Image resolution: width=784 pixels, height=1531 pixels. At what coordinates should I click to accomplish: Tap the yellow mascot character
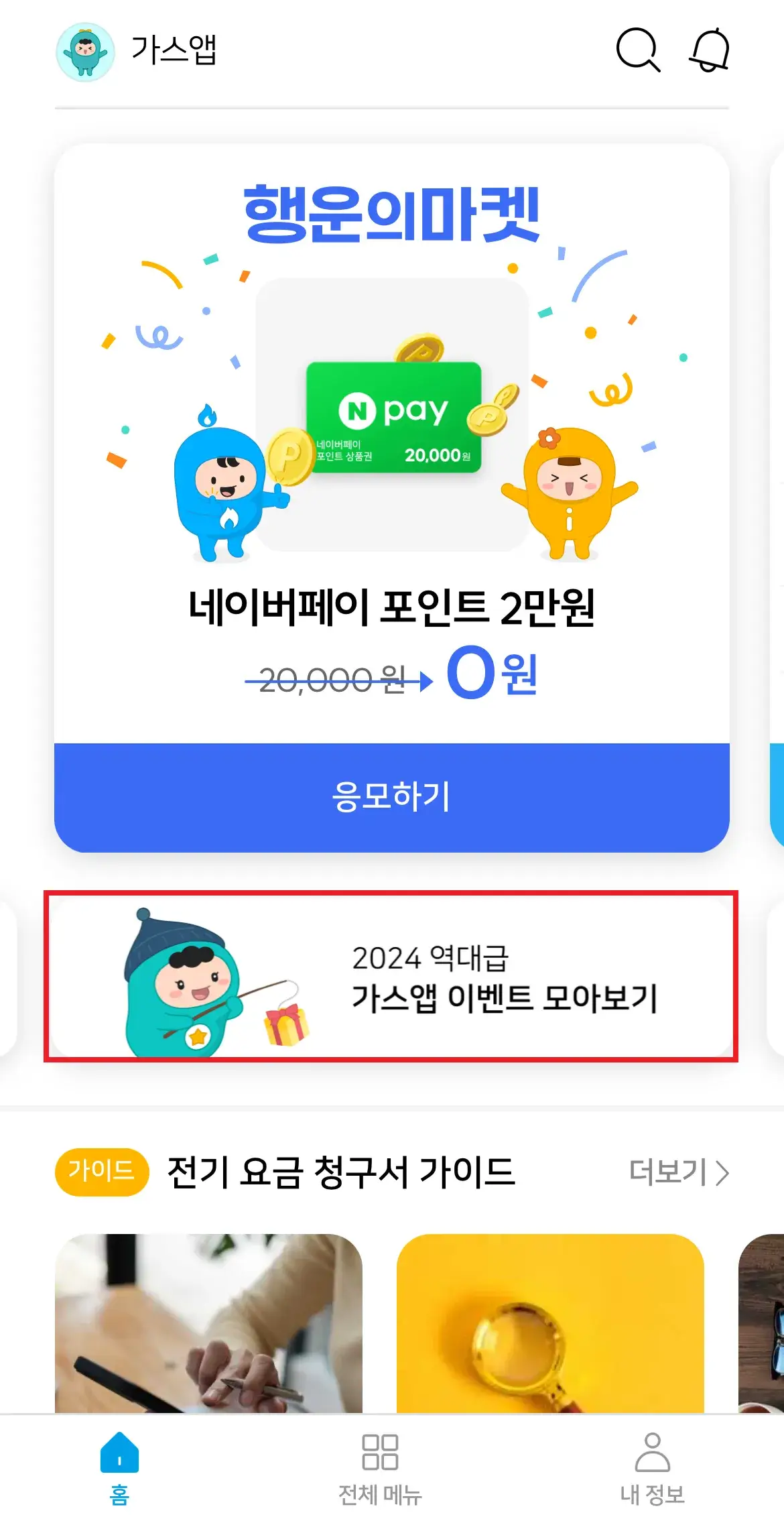[x=572, y=496]
